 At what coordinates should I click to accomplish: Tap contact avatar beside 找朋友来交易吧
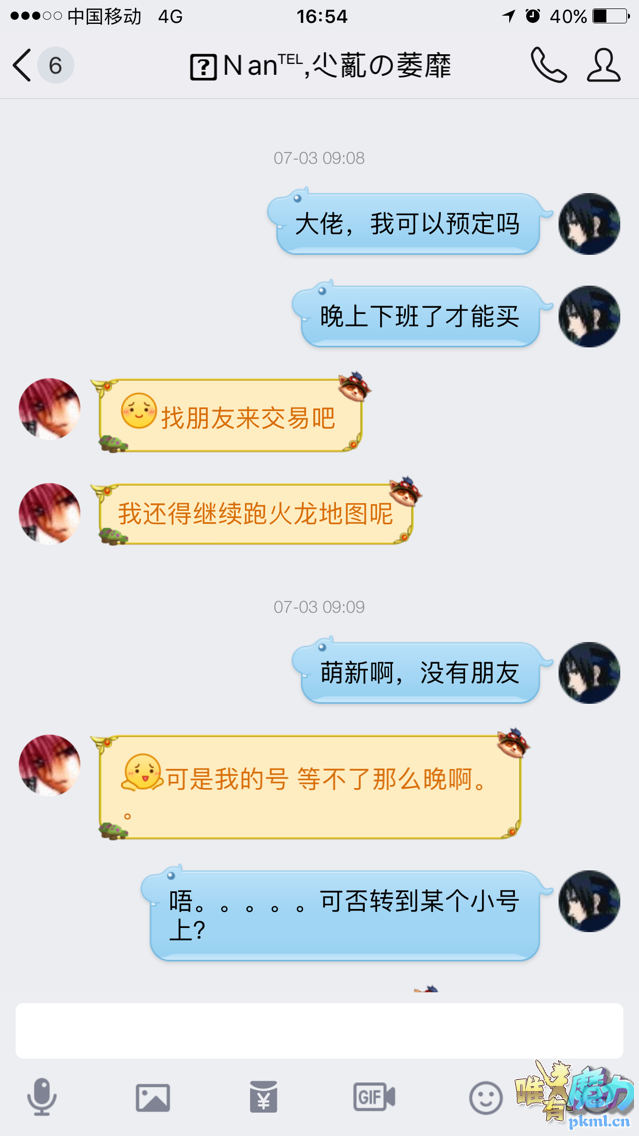point(50,408)
